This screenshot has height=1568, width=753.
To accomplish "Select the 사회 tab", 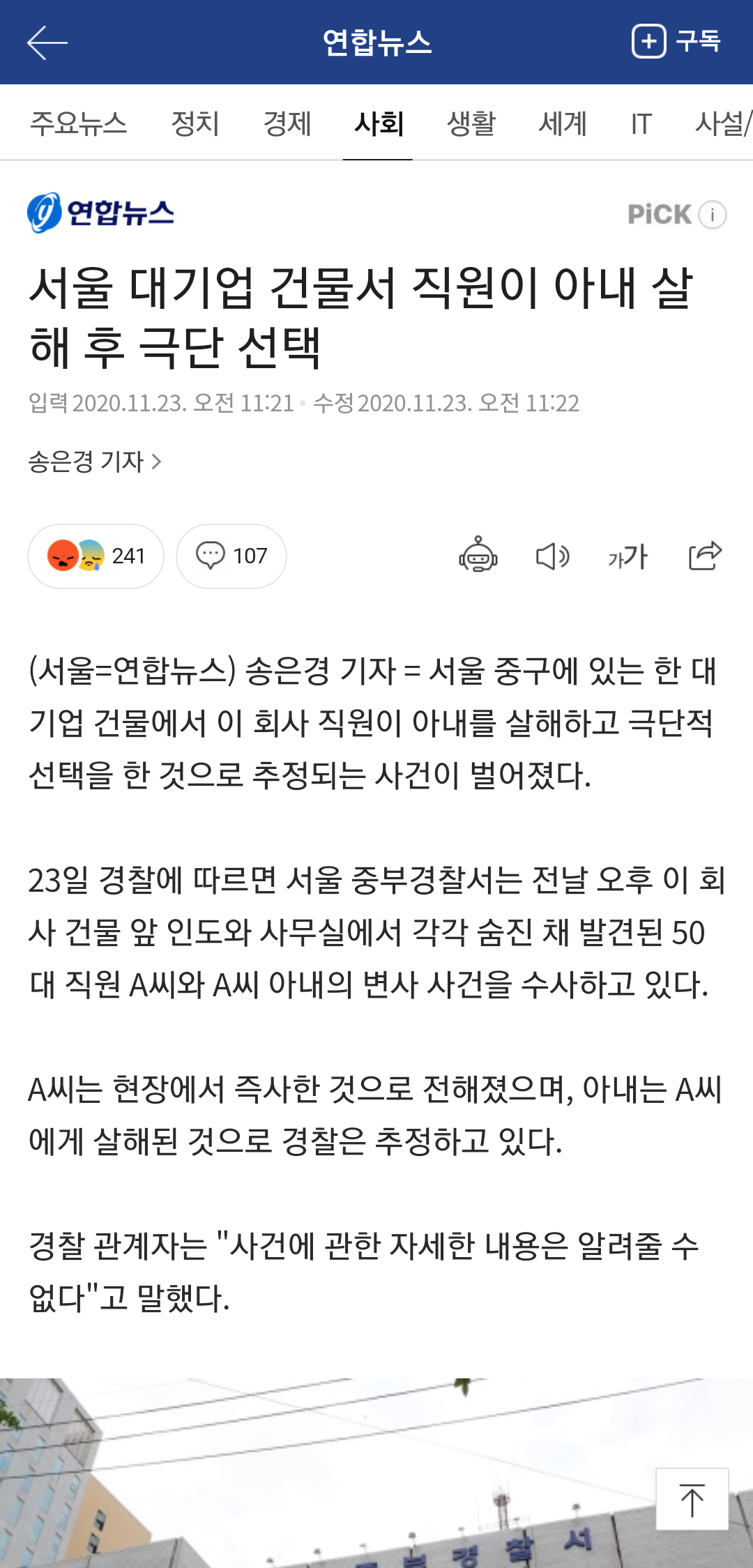I will [x=379, y=123].
